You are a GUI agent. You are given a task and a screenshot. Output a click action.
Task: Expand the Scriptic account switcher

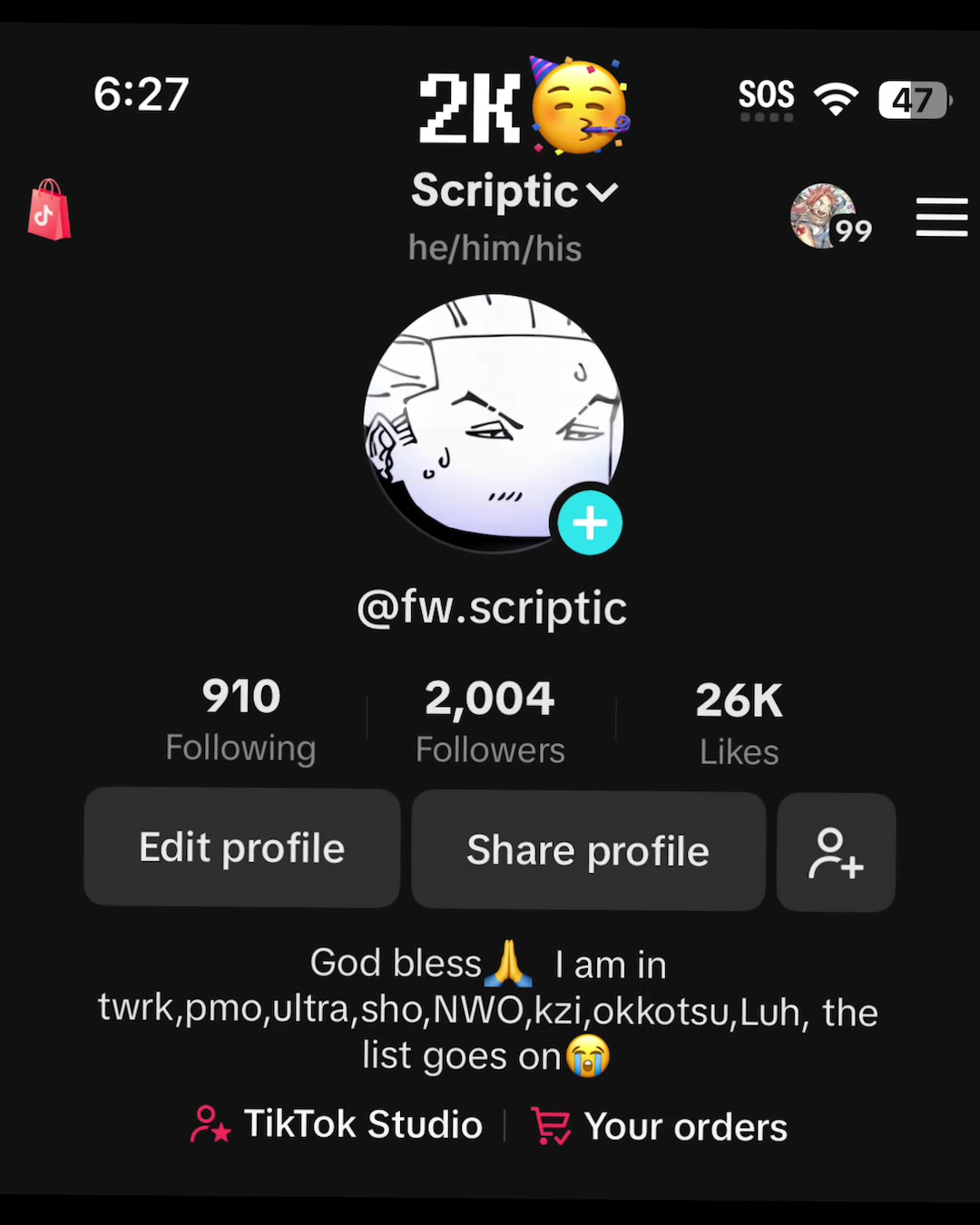click(x=514, y=191)
